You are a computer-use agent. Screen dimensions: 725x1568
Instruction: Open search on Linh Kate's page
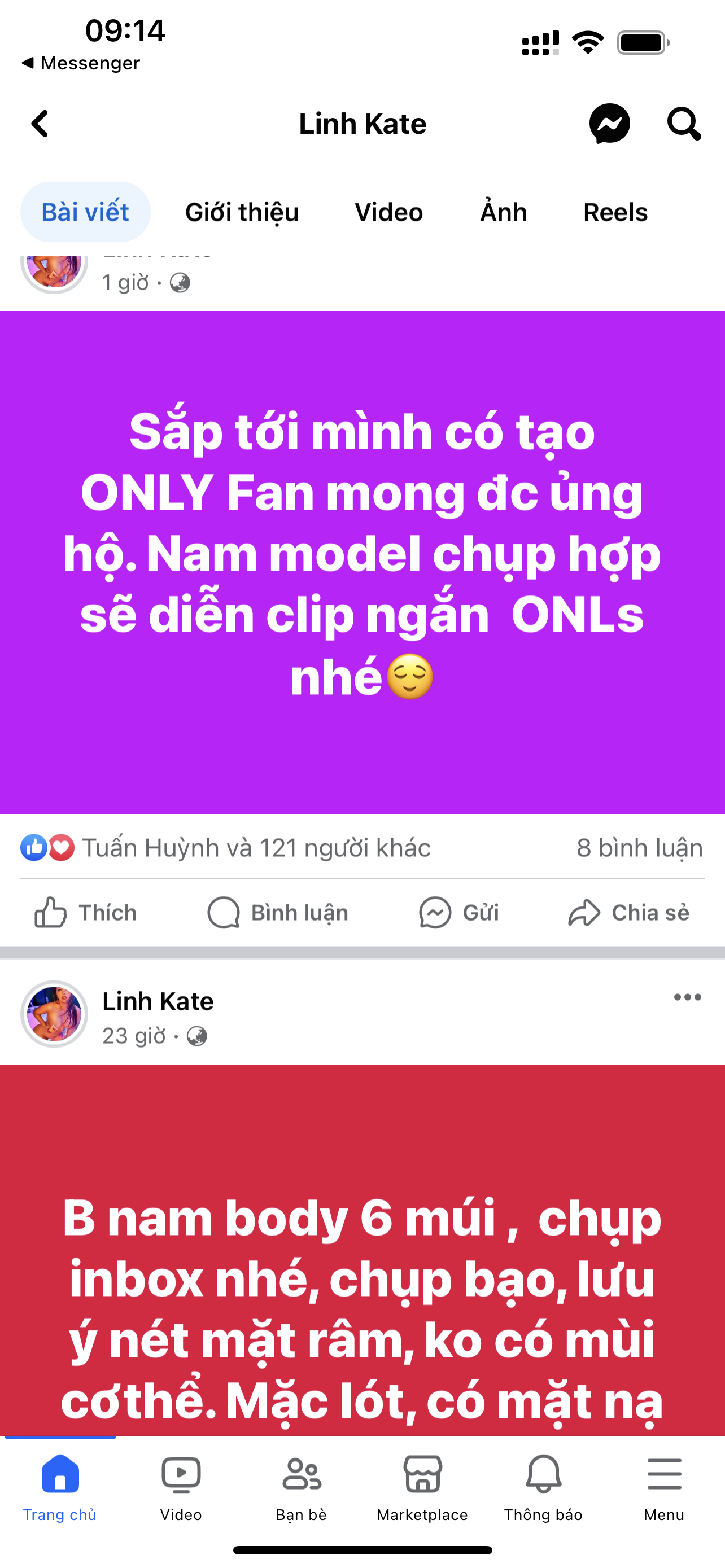point(684,124)
